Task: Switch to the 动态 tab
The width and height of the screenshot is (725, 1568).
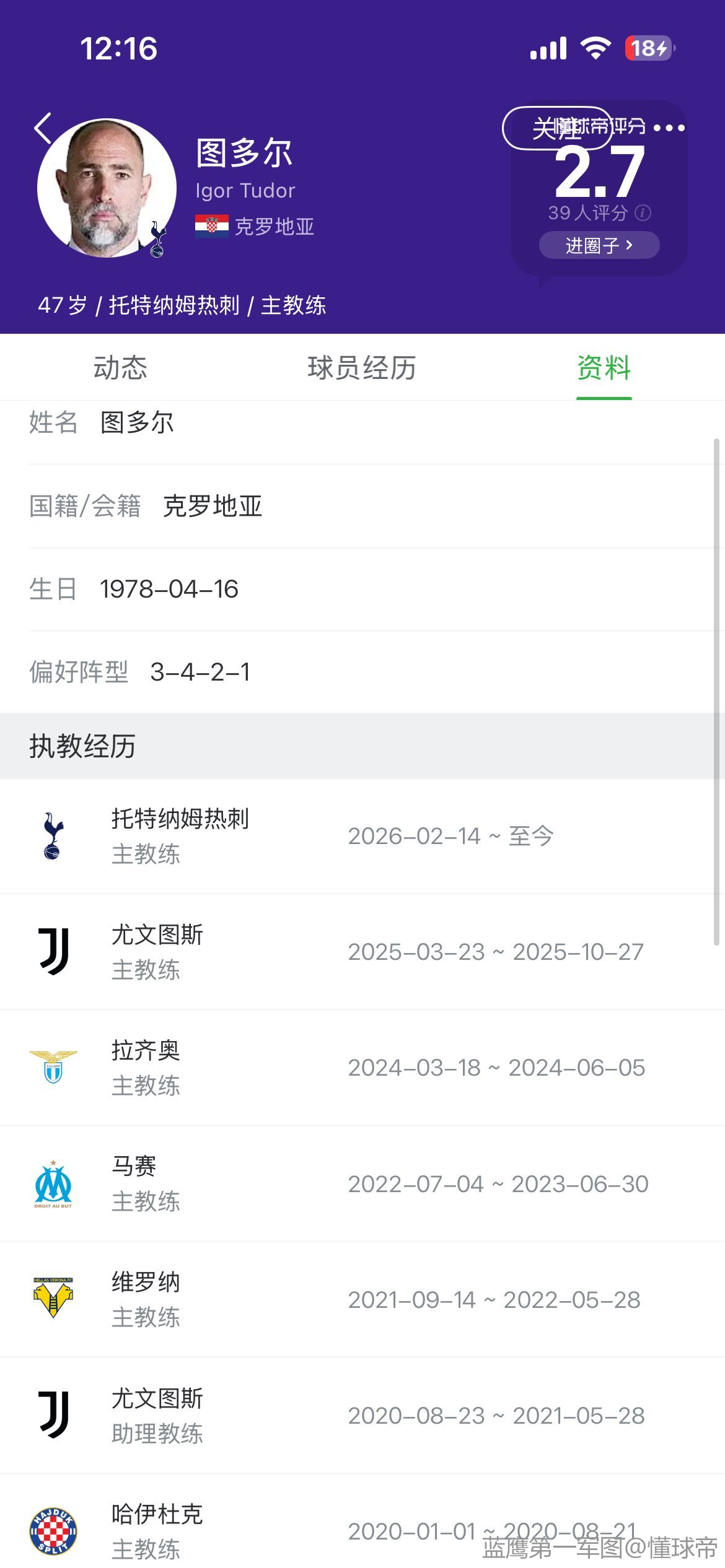Action: coord(120,368)
